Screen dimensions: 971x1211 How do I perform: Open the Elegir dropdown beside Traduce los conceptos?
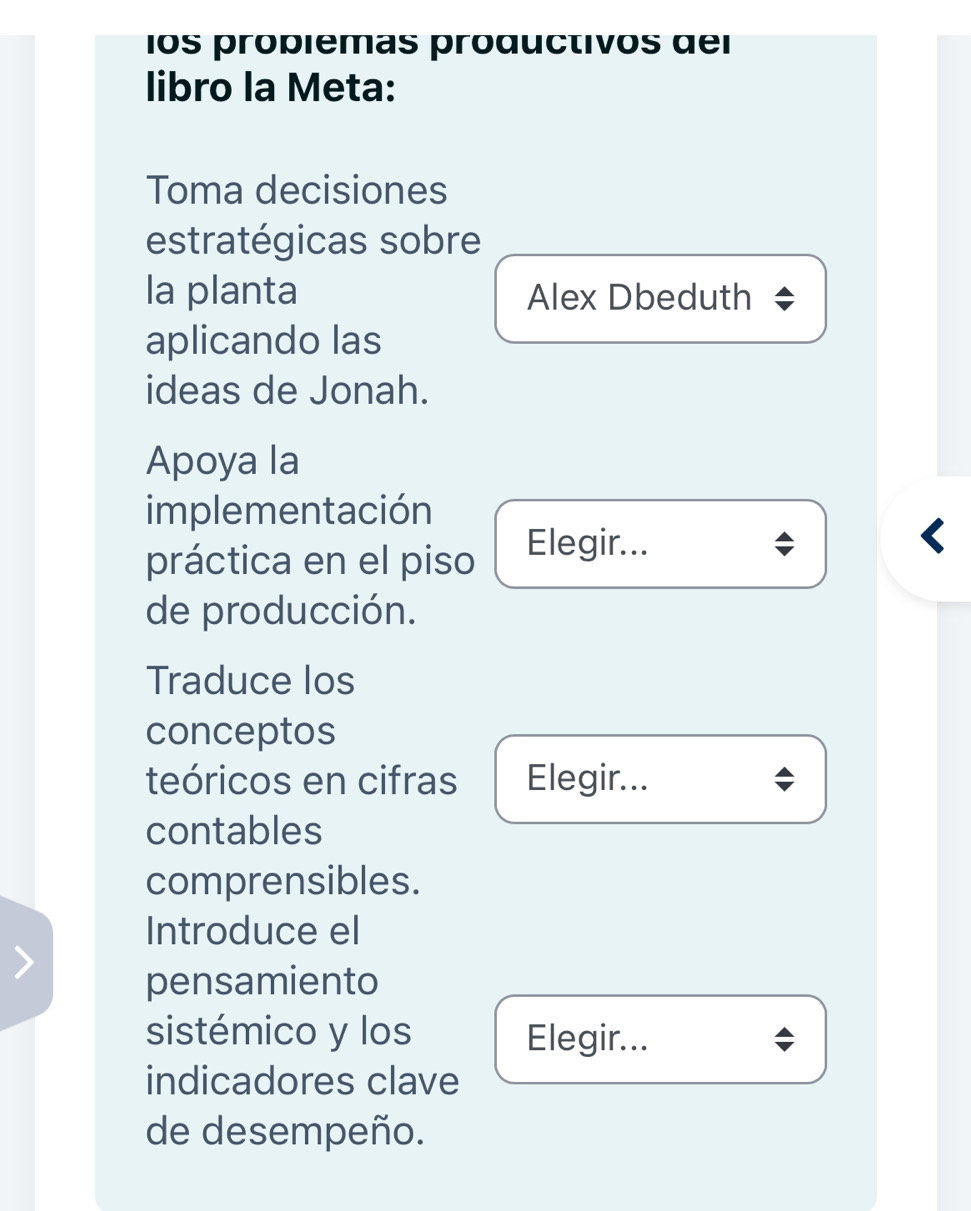660,778
